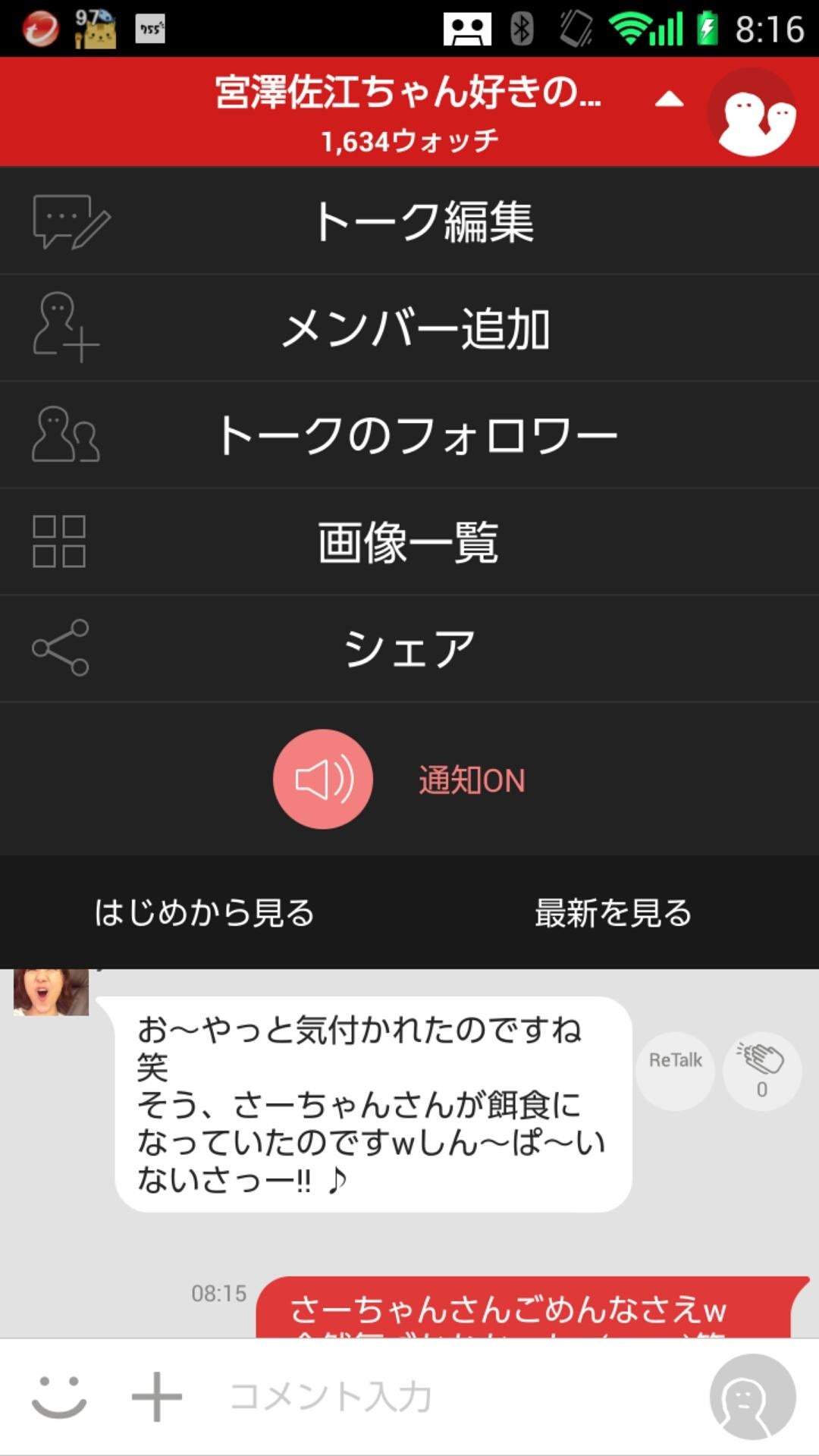This screenshot has width=819, height=1456.
Task: Open the commenter's profile photo
Action: (x=51, y=992)
